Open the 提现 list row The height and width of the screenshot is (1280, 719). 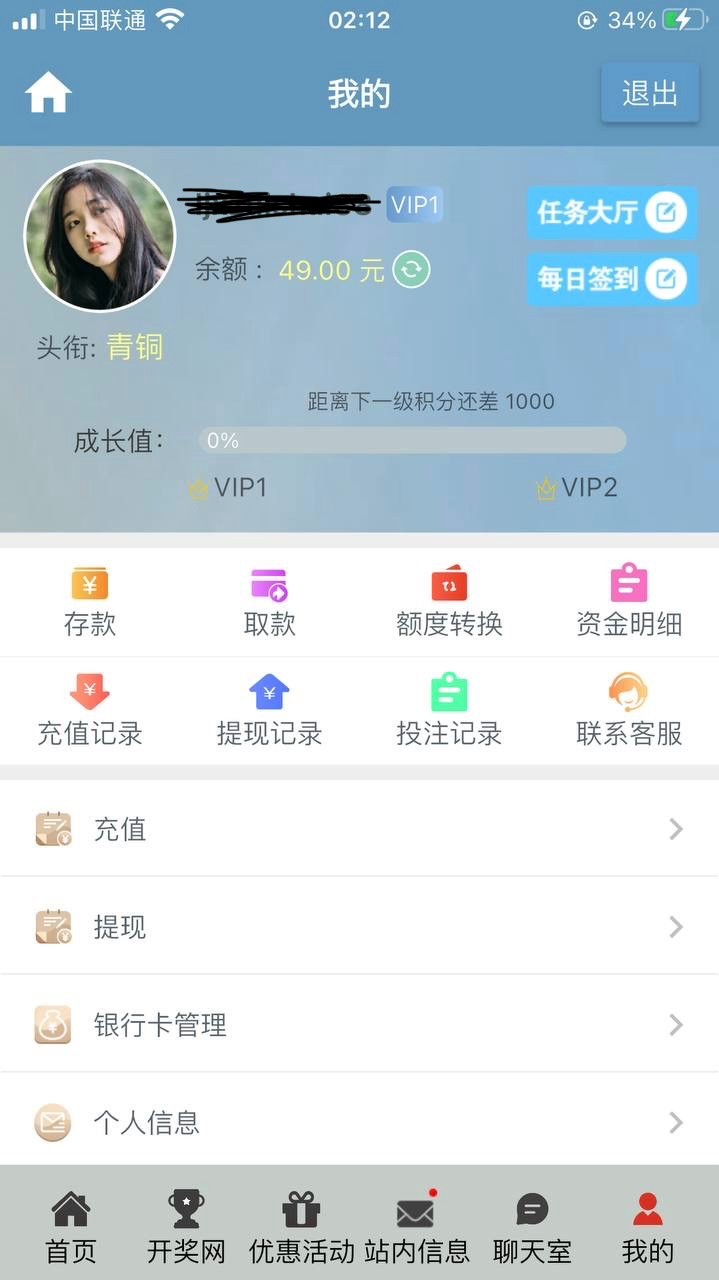coord(359,927)
